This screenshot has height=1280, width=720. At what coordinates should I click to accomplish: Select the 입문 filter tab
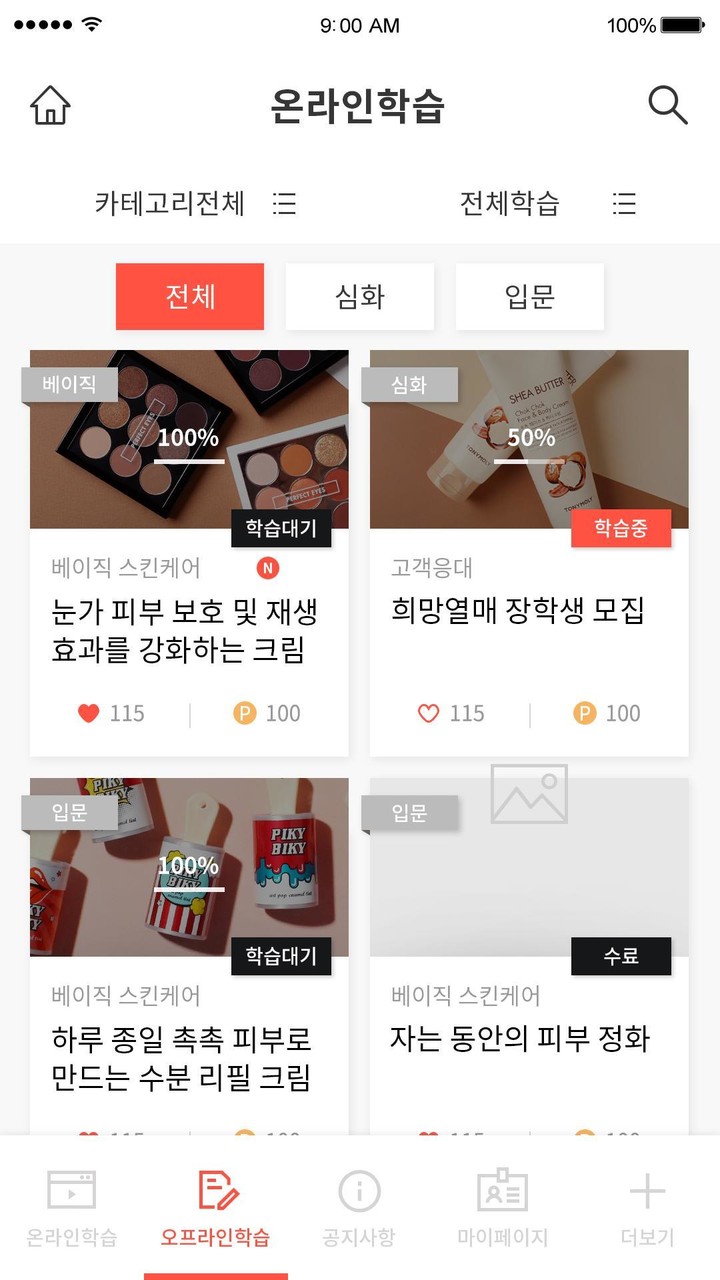coord(529,296)
